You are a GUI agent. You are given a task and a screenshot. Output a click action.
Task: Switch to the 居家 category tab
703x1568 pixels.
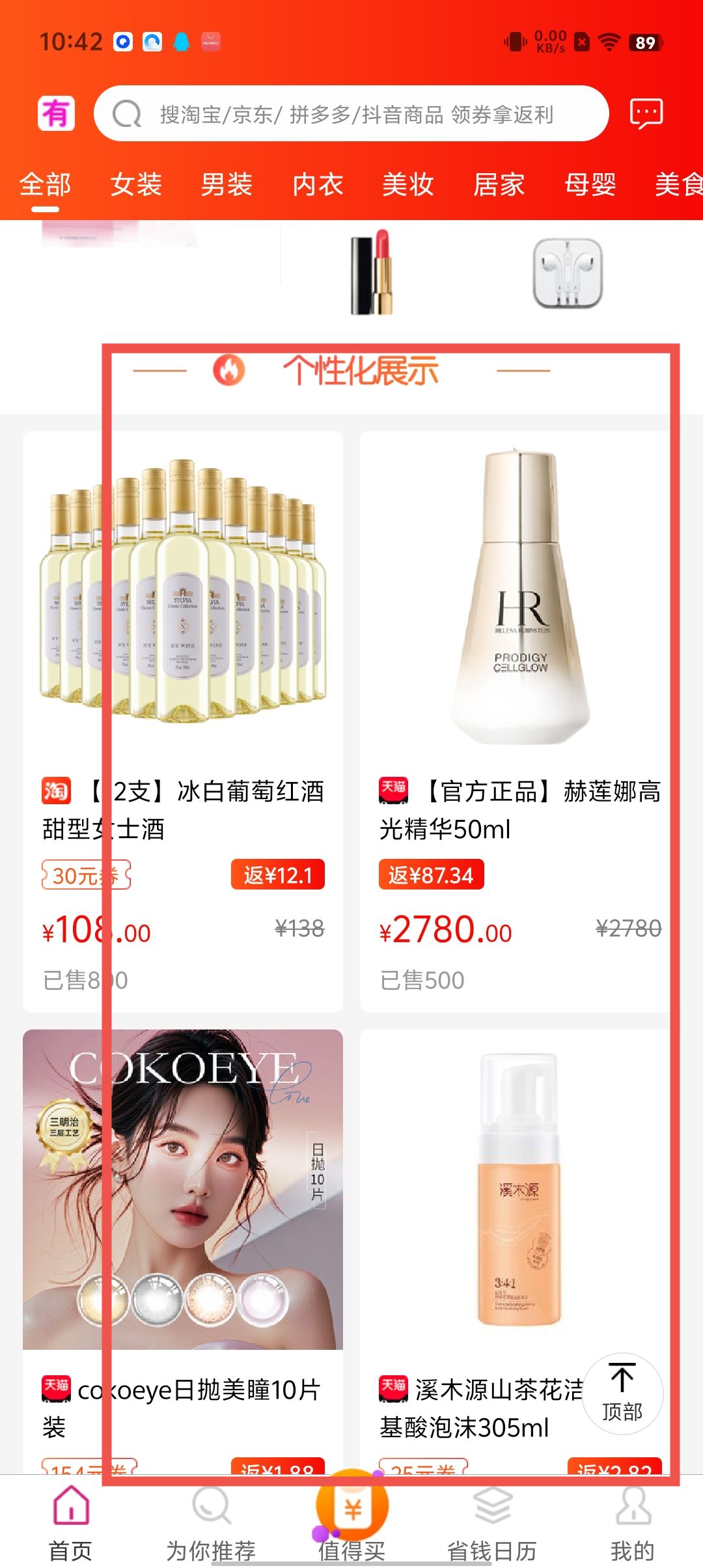pos(499,184)
